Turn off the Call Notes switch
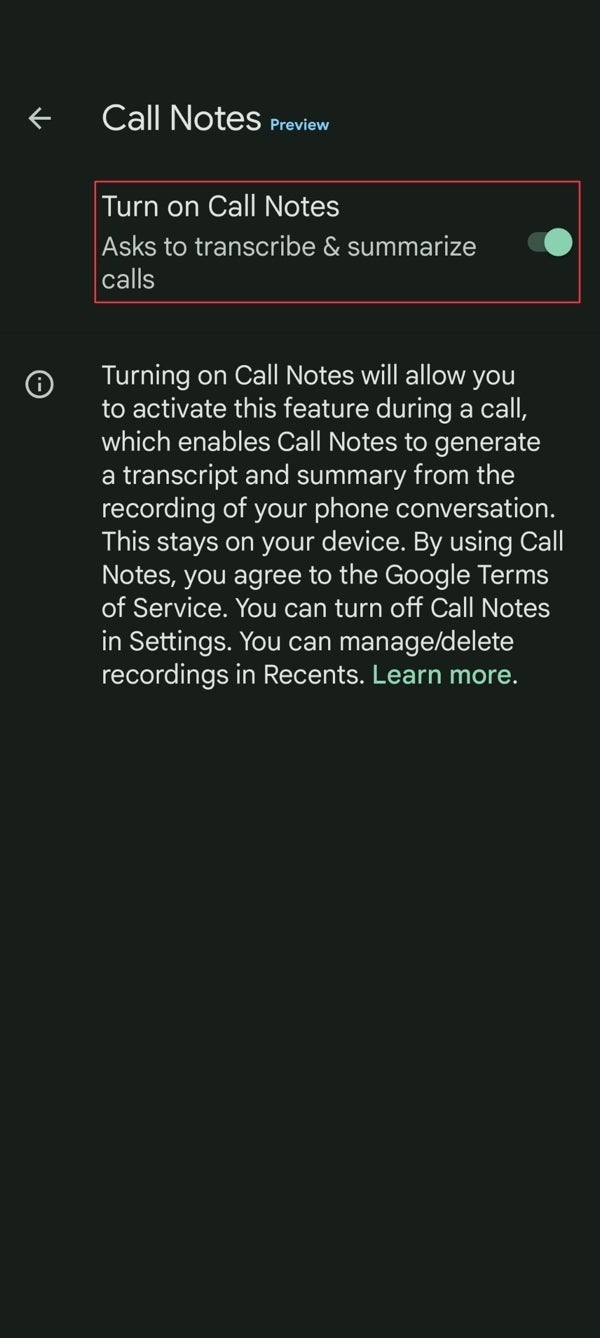The image size is (600, 1338). pos(550,242)
